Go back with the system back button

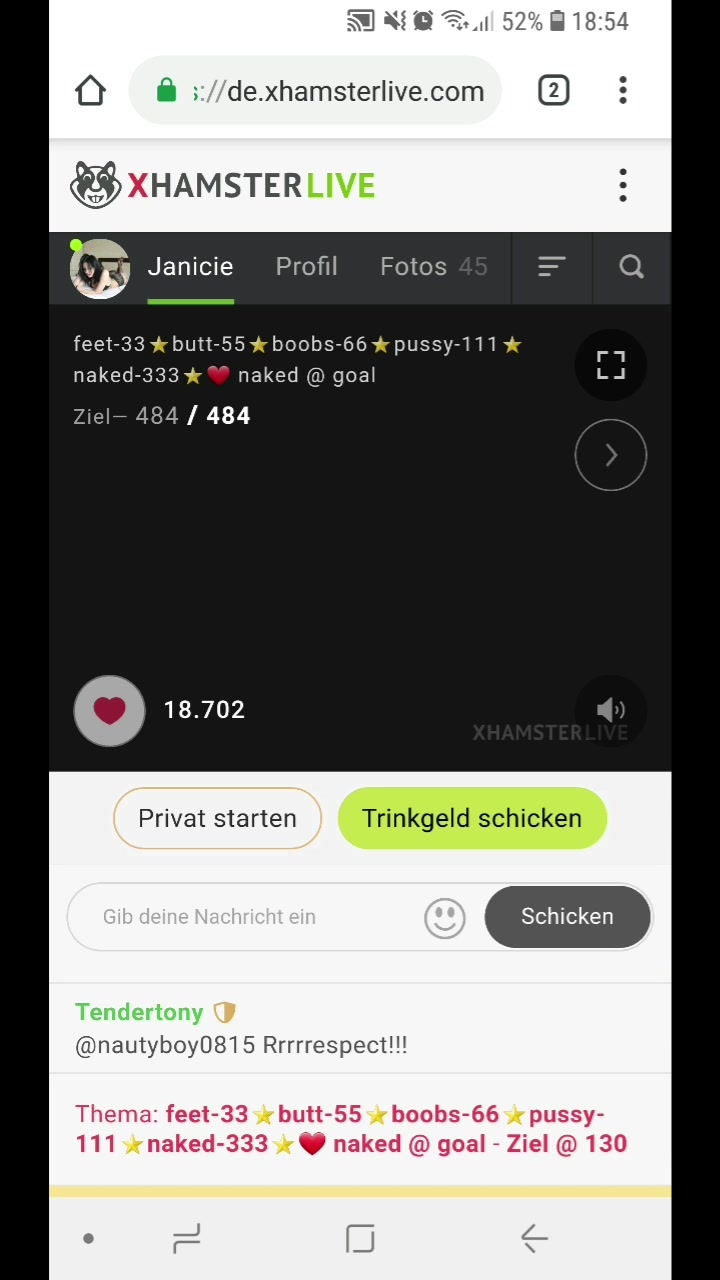tap(534, 1239)
